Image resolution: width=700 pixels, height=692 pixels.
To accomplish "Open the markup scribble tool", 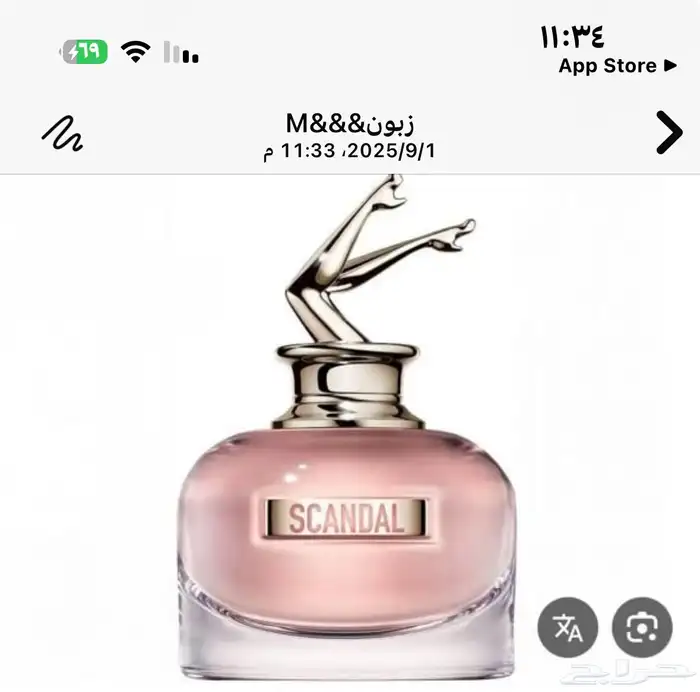I will [62, 132].
